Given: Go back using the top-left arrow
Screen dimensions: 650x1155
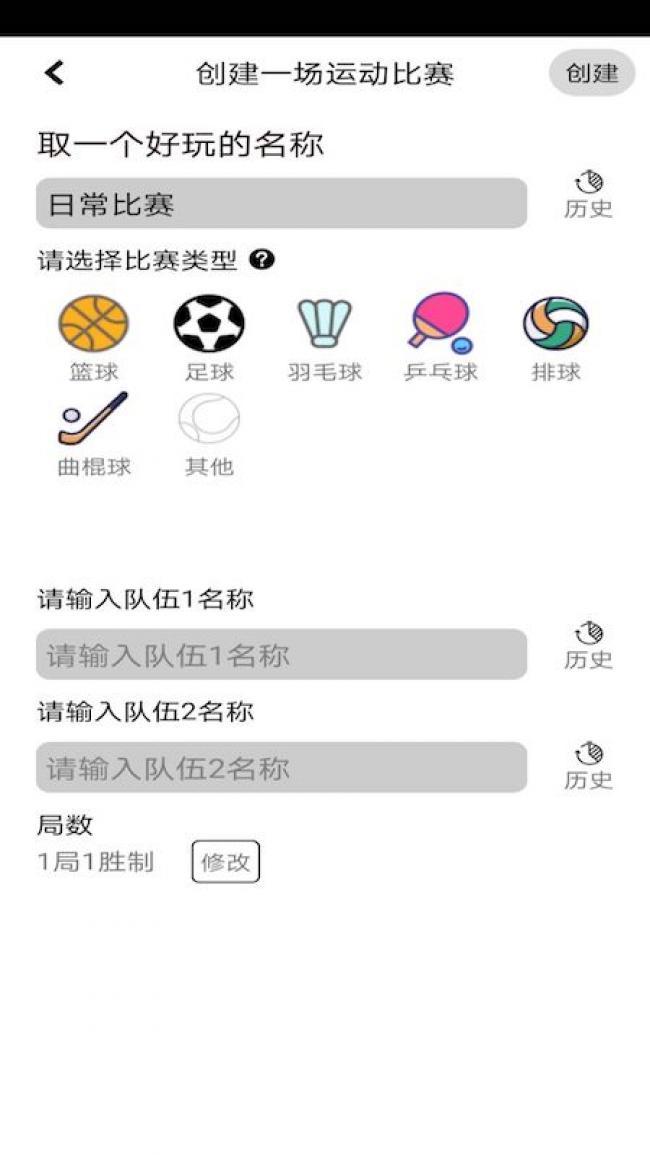Looking at the screenshot, I should click(x=54, y=73).
